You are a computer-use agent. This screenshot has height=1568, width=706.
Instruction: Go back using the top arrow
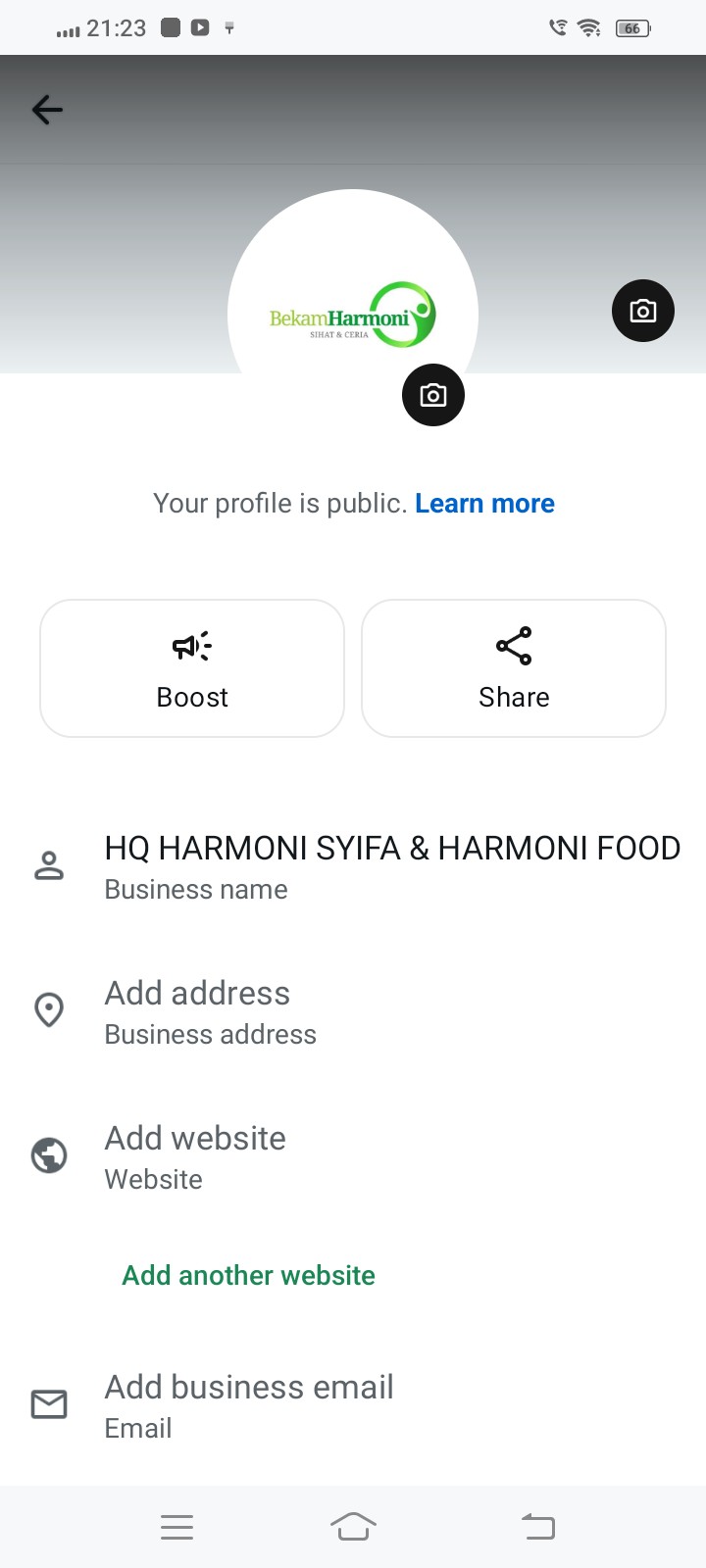coord(47,110)
